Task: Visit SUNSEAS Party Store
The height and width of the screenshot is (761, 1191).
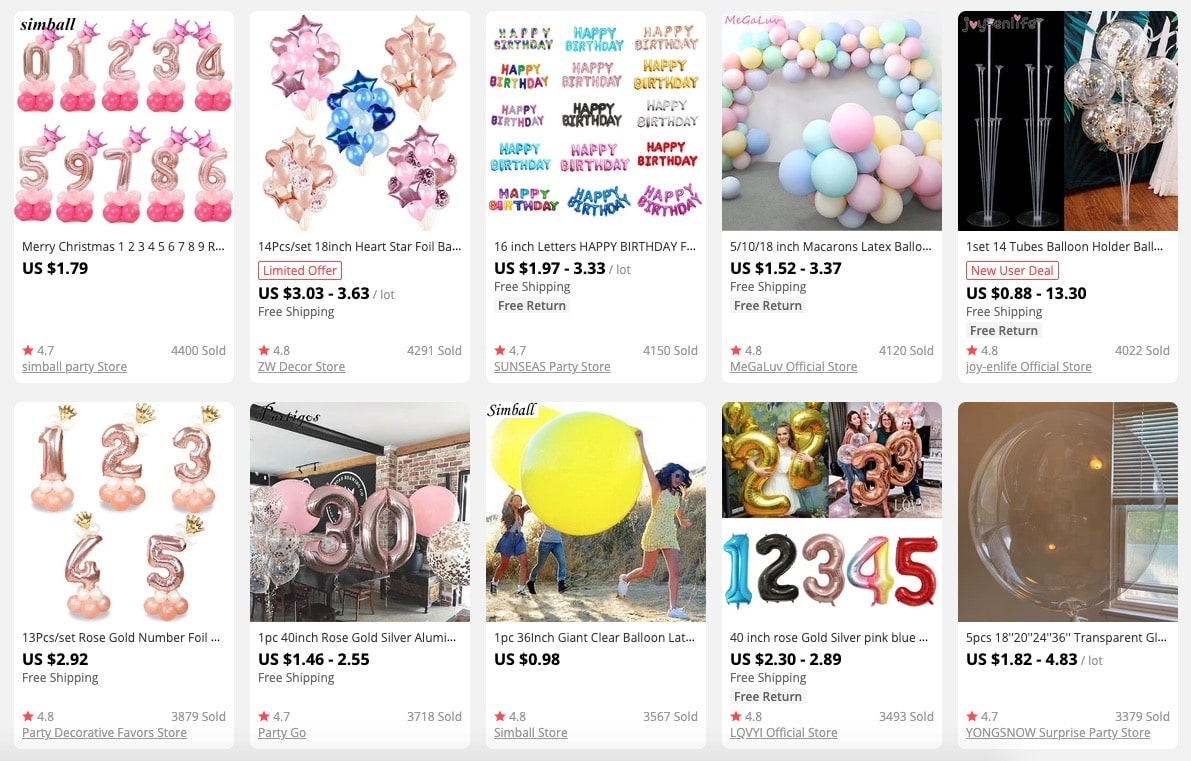Action: click(552, 367)
